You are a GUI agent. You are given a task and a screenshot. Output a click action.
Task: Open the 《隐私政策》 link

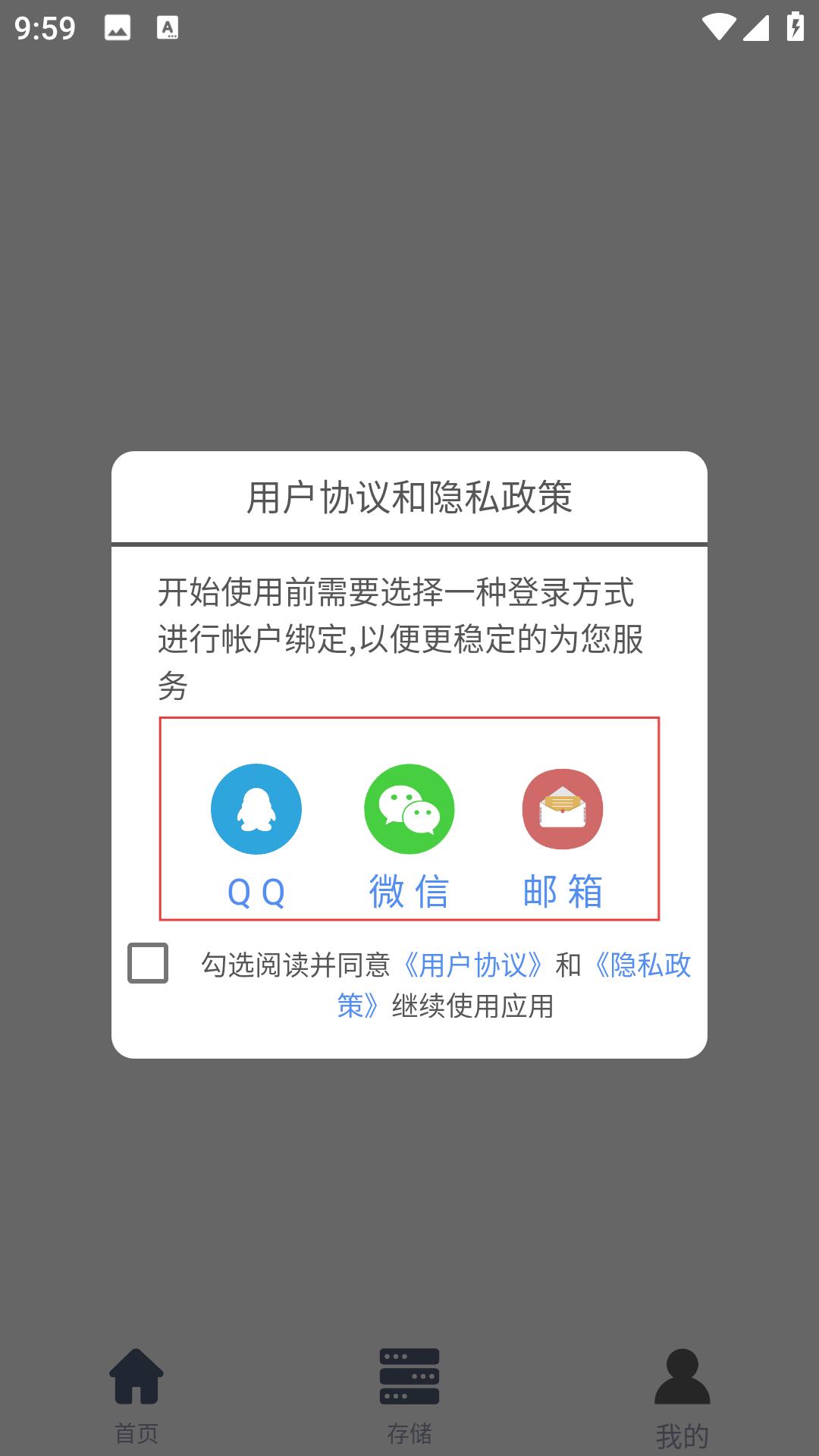coord(642,965)
